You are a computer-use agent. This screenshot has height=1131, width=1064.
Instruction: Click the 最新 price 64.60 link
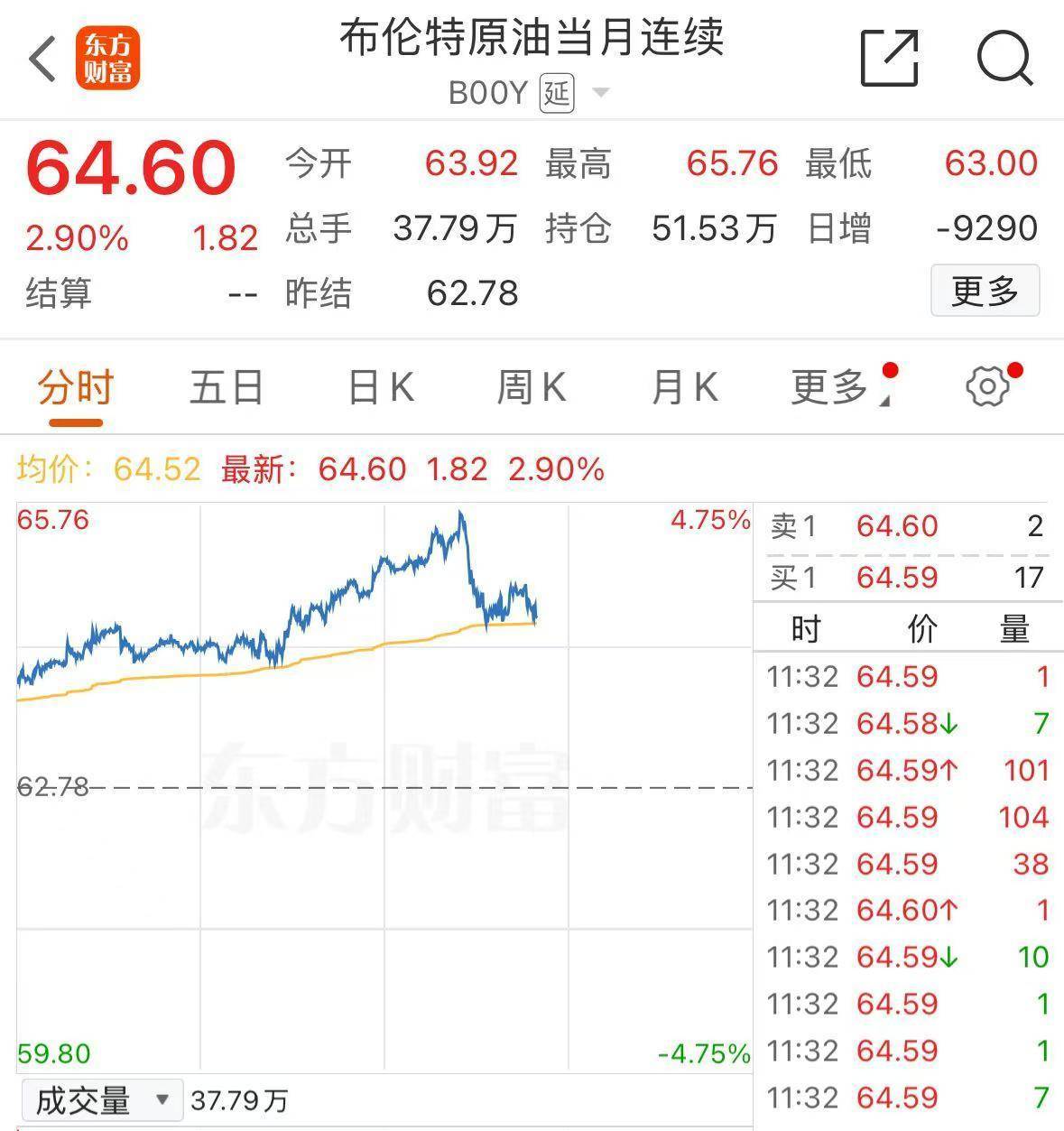[x=363, y=469]
